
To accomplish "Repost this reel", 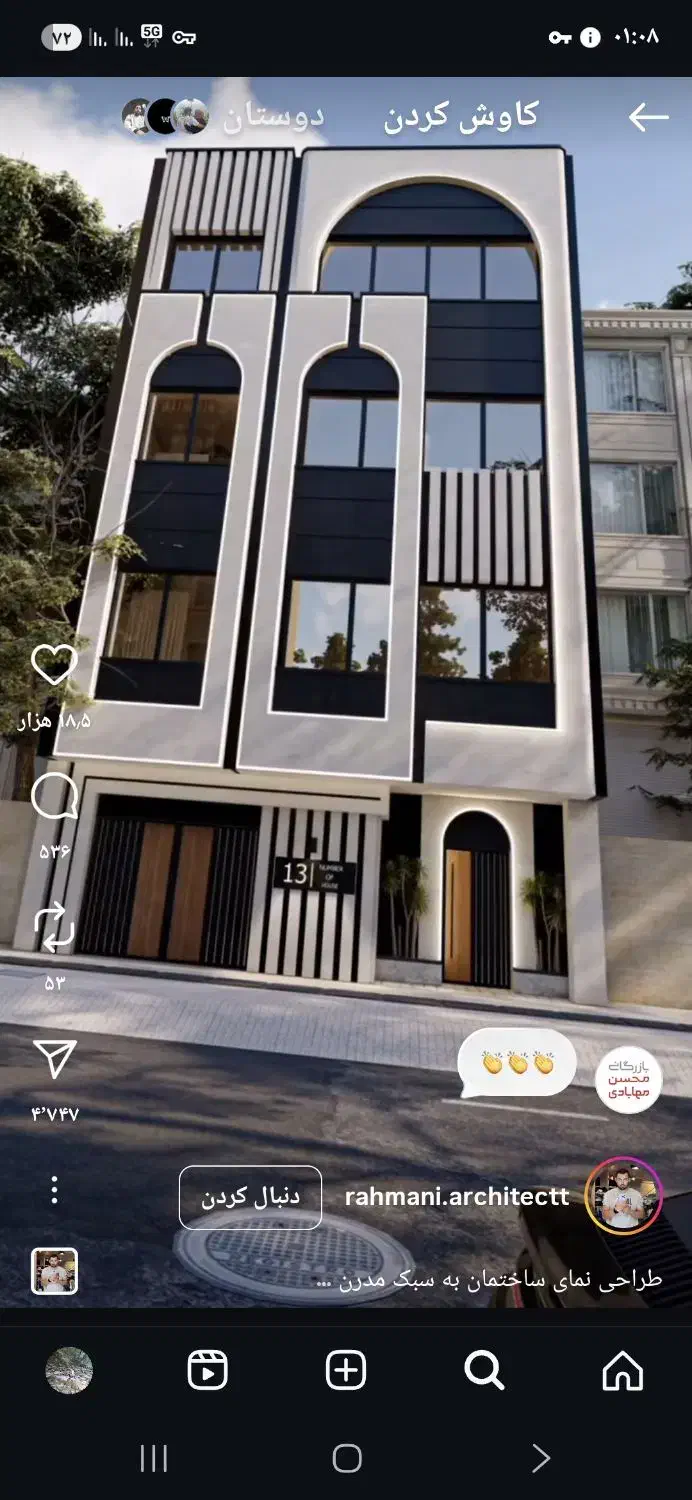I will [54, 927].
